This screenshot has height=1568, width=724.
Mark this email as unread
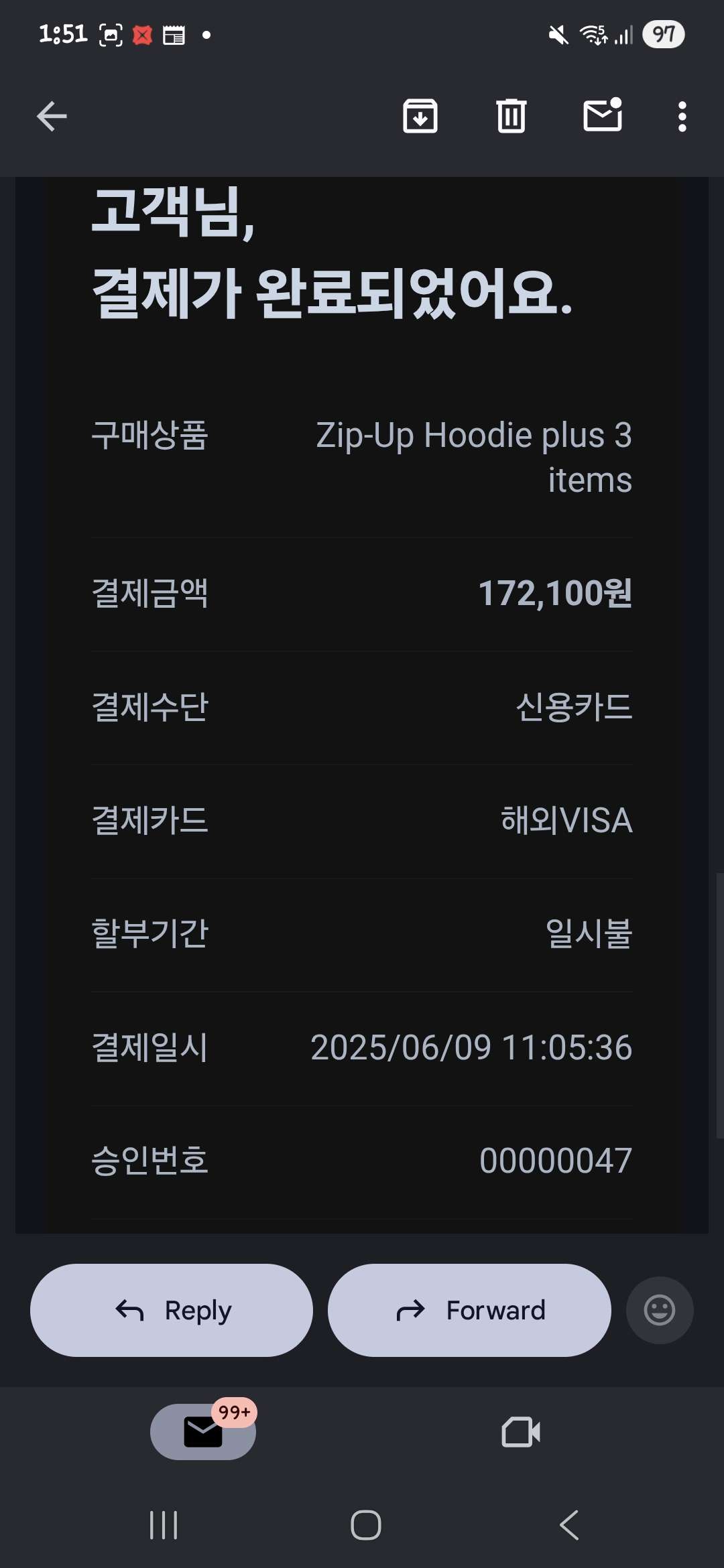(x=603, y=115)
